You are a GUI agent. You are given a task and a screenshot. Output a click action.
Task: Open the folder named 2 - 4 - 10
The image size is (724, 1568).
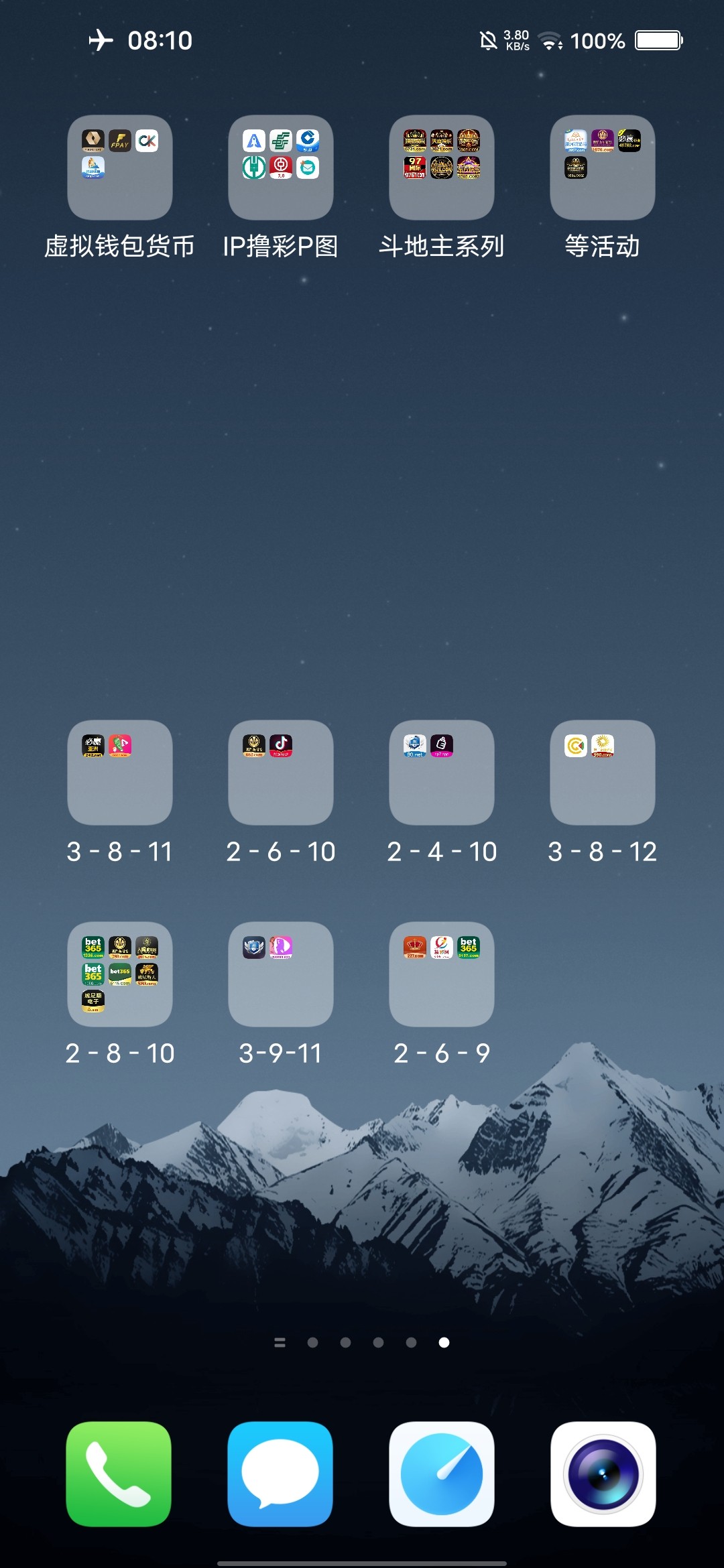click(442, 773)
